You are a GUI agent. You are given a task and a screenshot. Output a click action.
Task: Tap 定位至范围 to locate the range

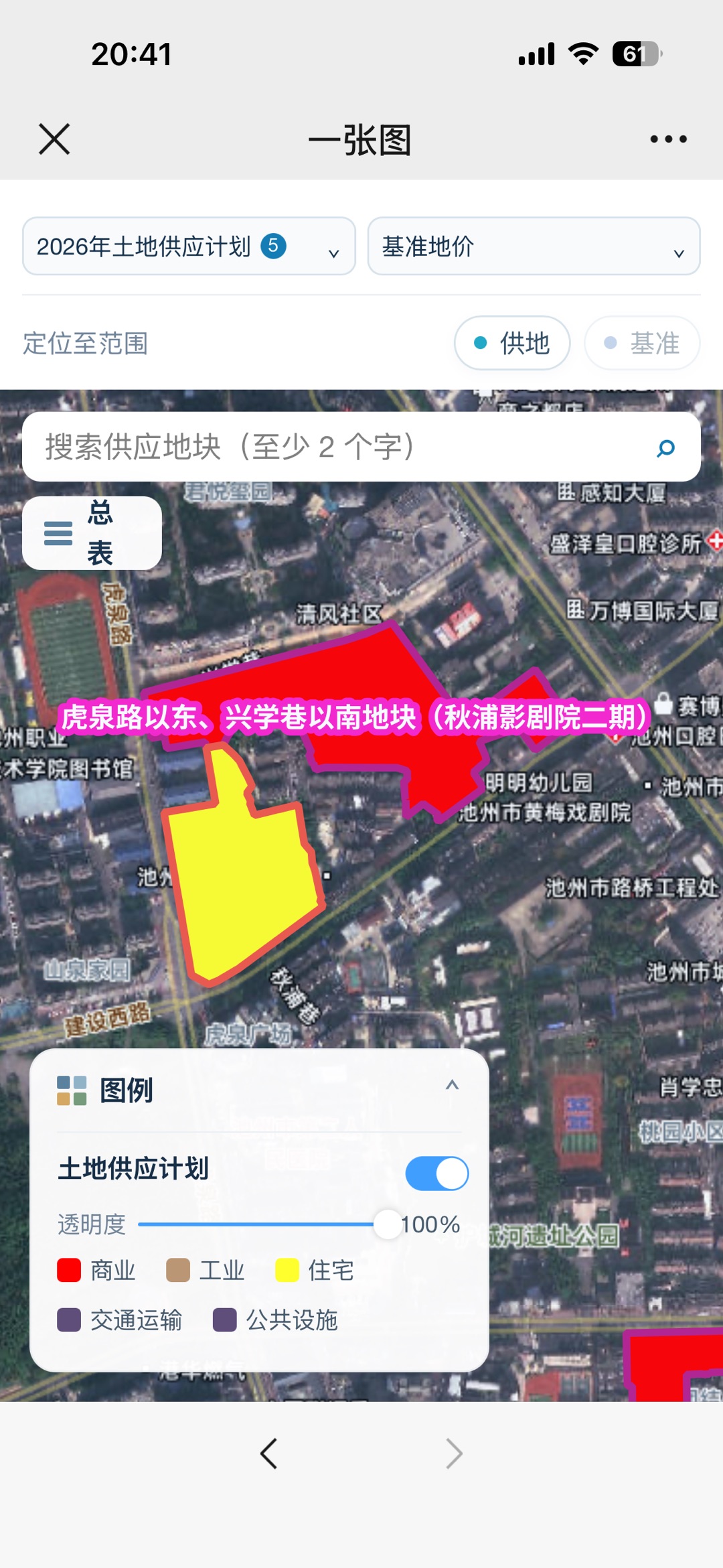click(x=86, y=344)
